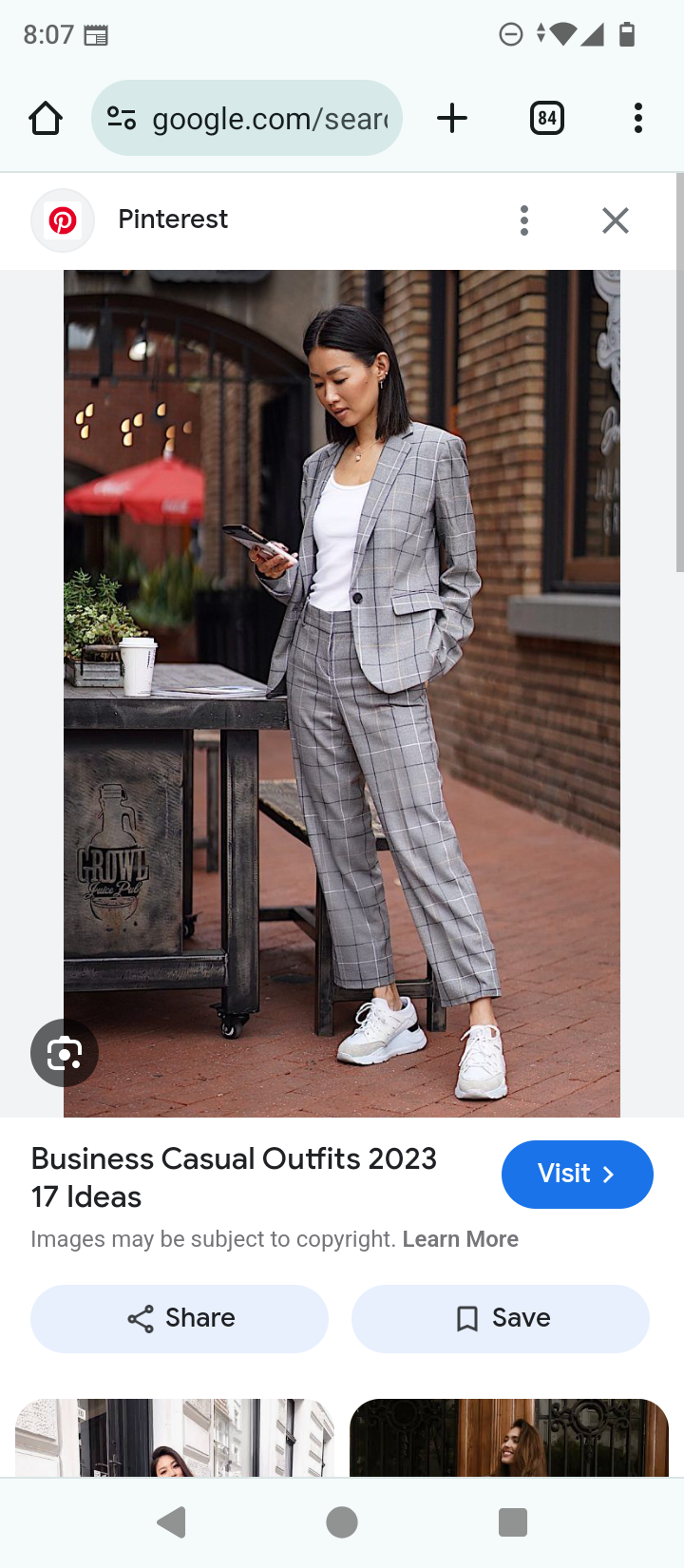The width and height of the screenshot is (684, 1568).
Task: Open the tab switcher showing 84 tabs
Action: pos(546,119)
